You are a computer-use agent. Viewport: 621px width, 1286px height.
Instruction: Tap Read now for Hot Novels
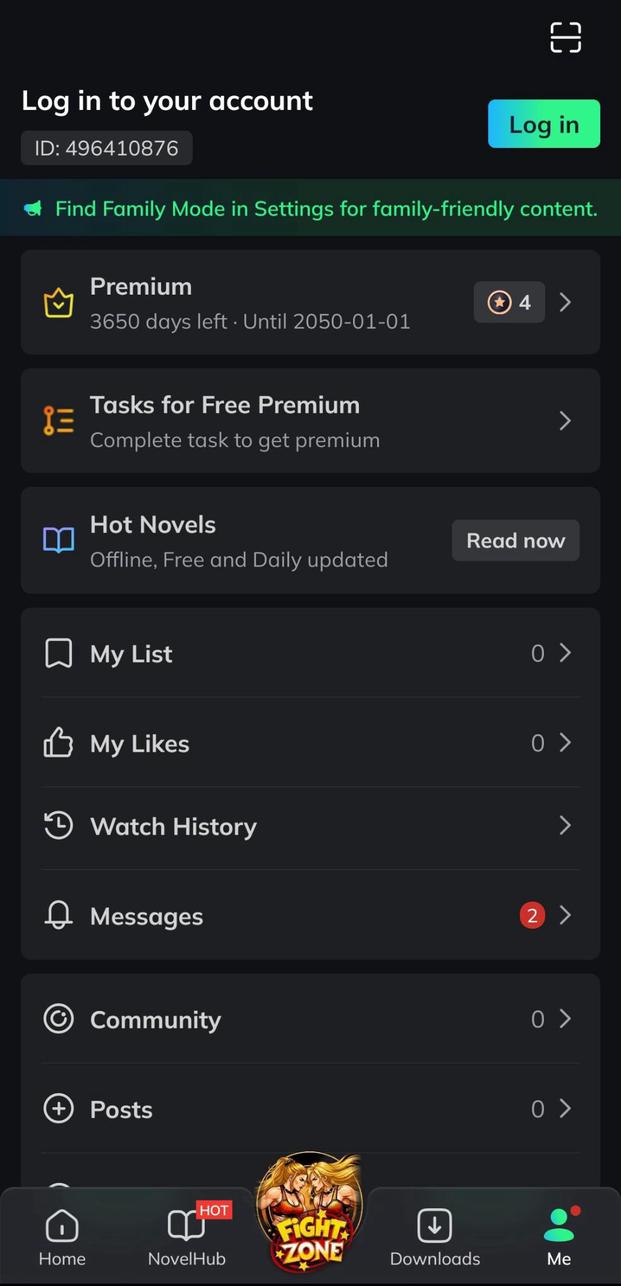(515, 540)
